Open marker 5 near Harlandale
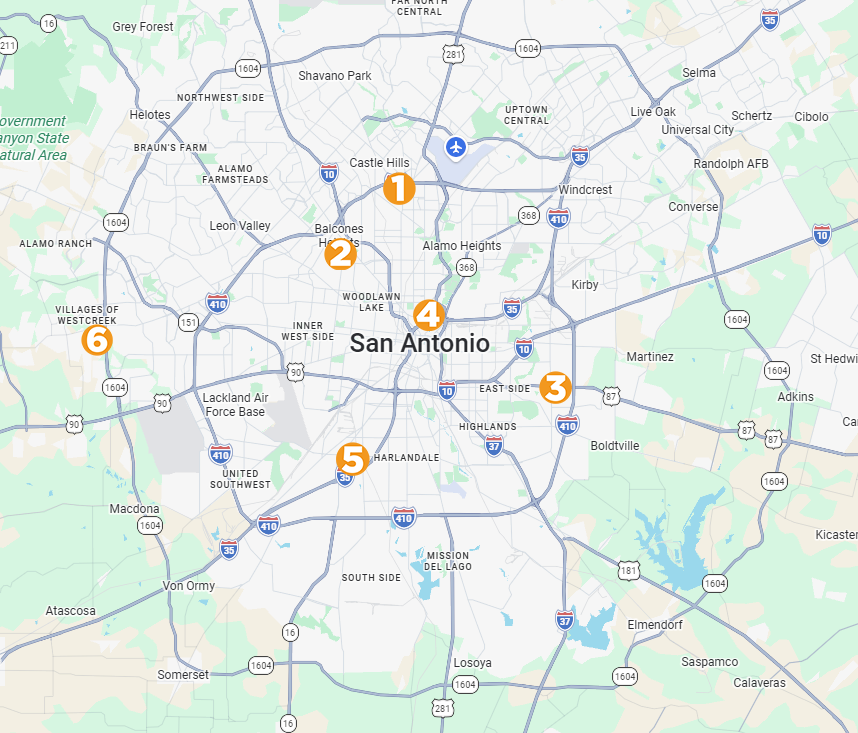Image resolution: width=858 pixels, height=733 pixels. click(x=353, y=459)
